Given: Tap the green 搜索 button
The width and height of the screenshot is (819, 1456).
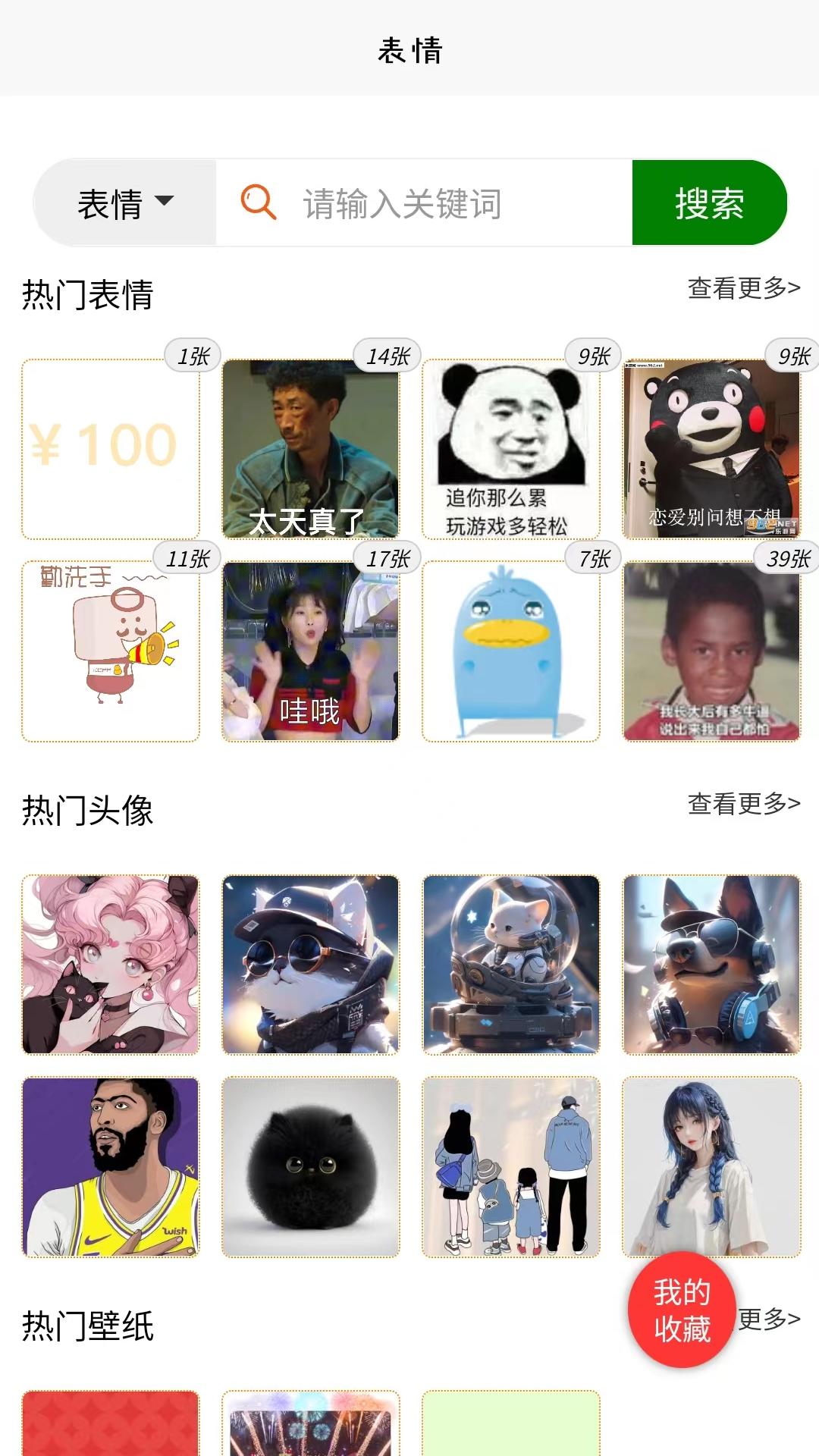Looking at the screenshot, I should 709,203.
